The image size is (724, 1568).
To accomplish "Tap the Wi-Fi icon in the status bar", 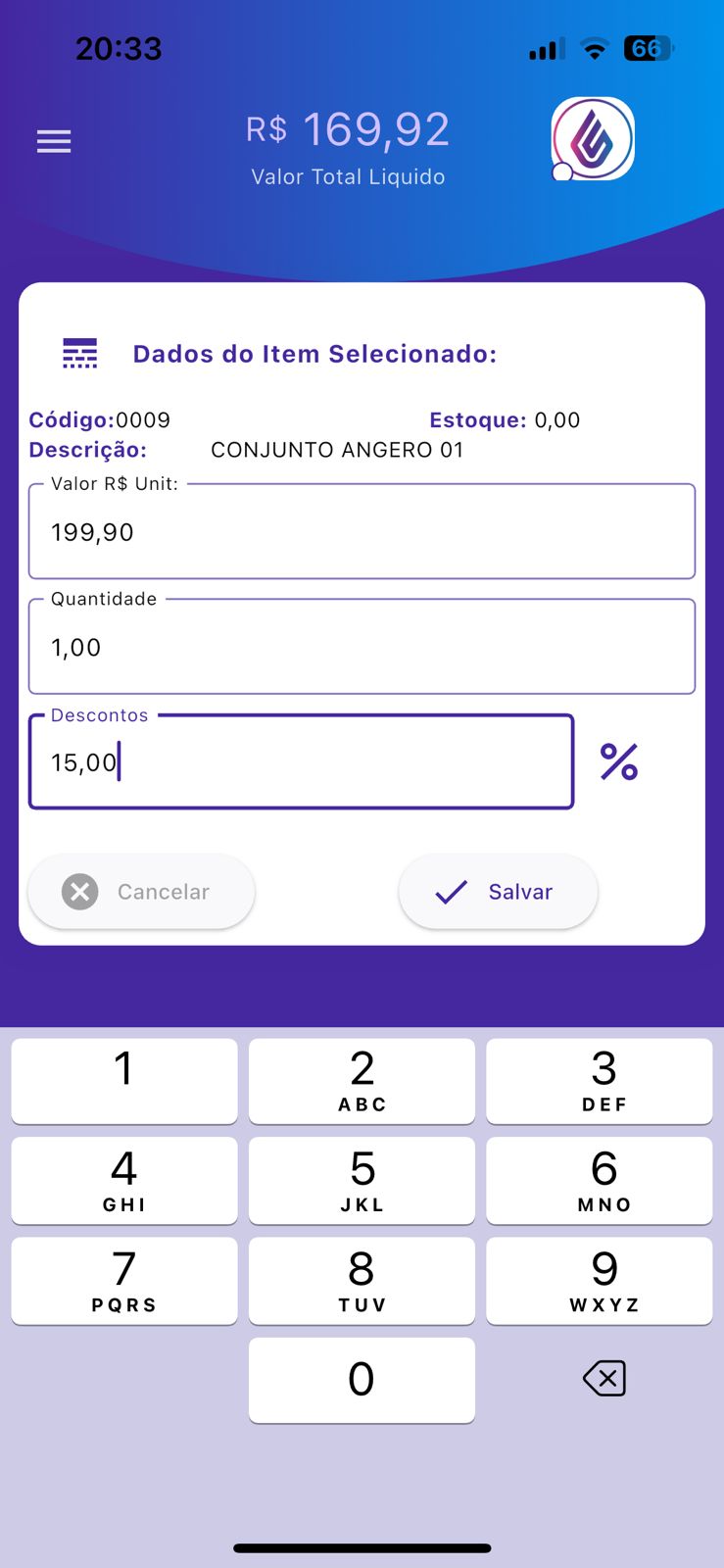I will click(596, 47).
